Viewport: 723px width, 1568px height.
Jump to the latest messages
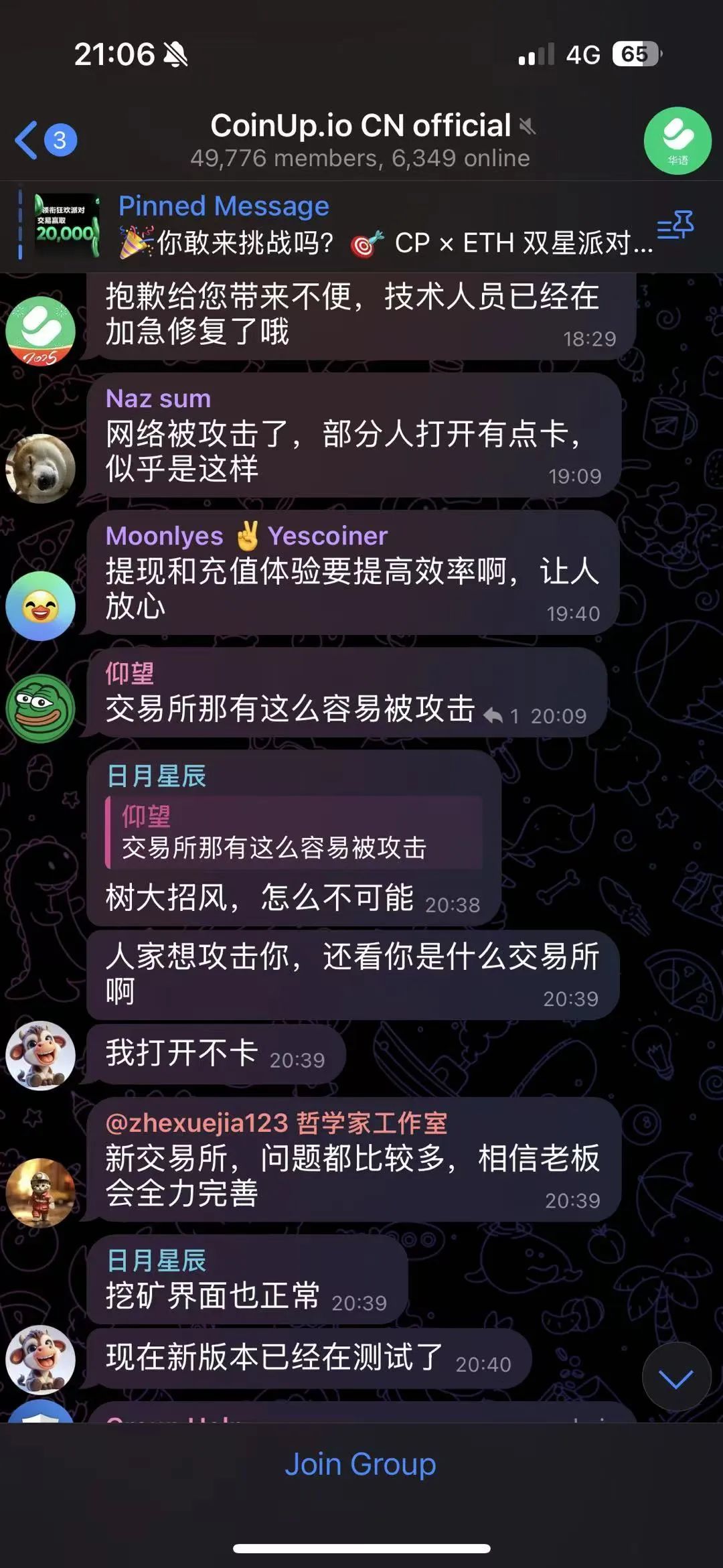(x=675, y=1378)
